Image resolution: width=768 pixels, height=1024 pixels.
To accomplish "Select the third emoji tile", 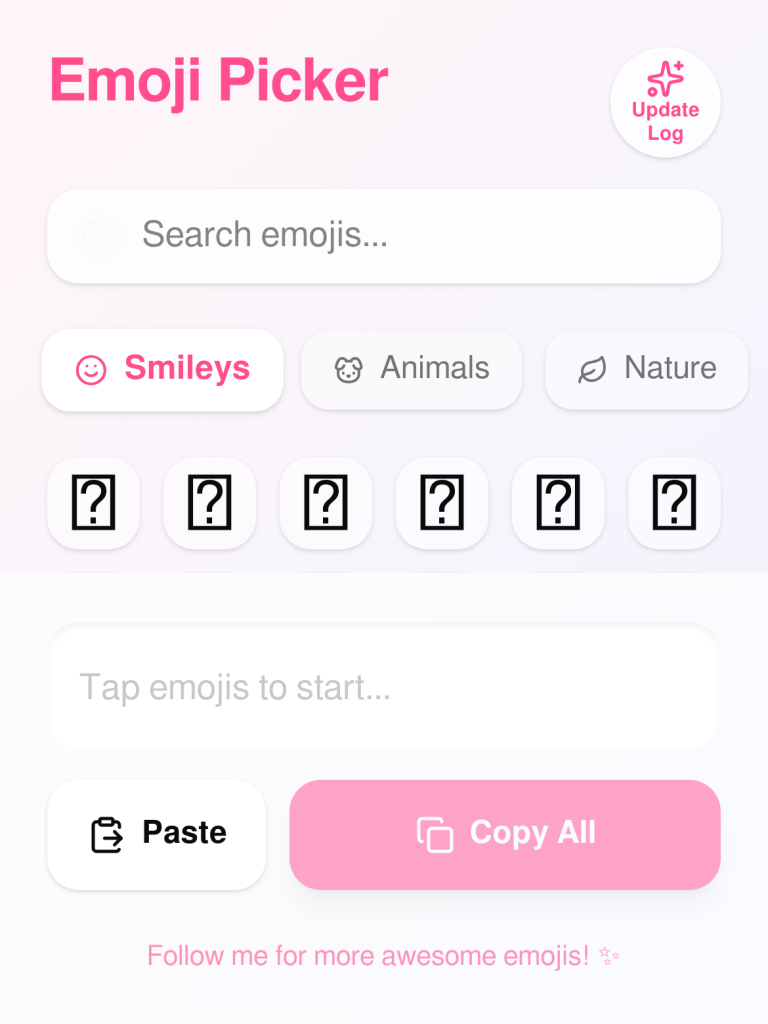I will (325, 503).
